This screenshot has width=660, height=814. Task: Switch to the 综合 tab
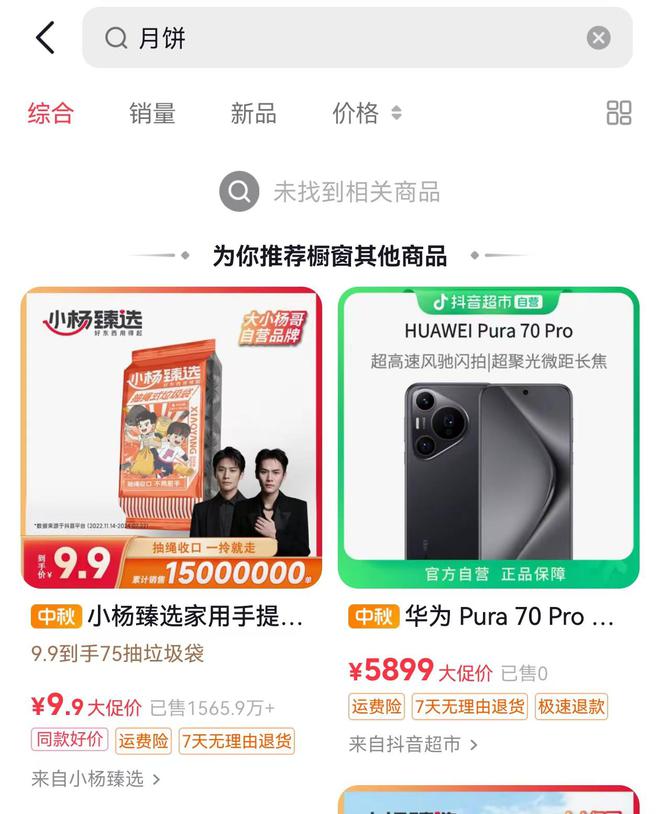50,113
